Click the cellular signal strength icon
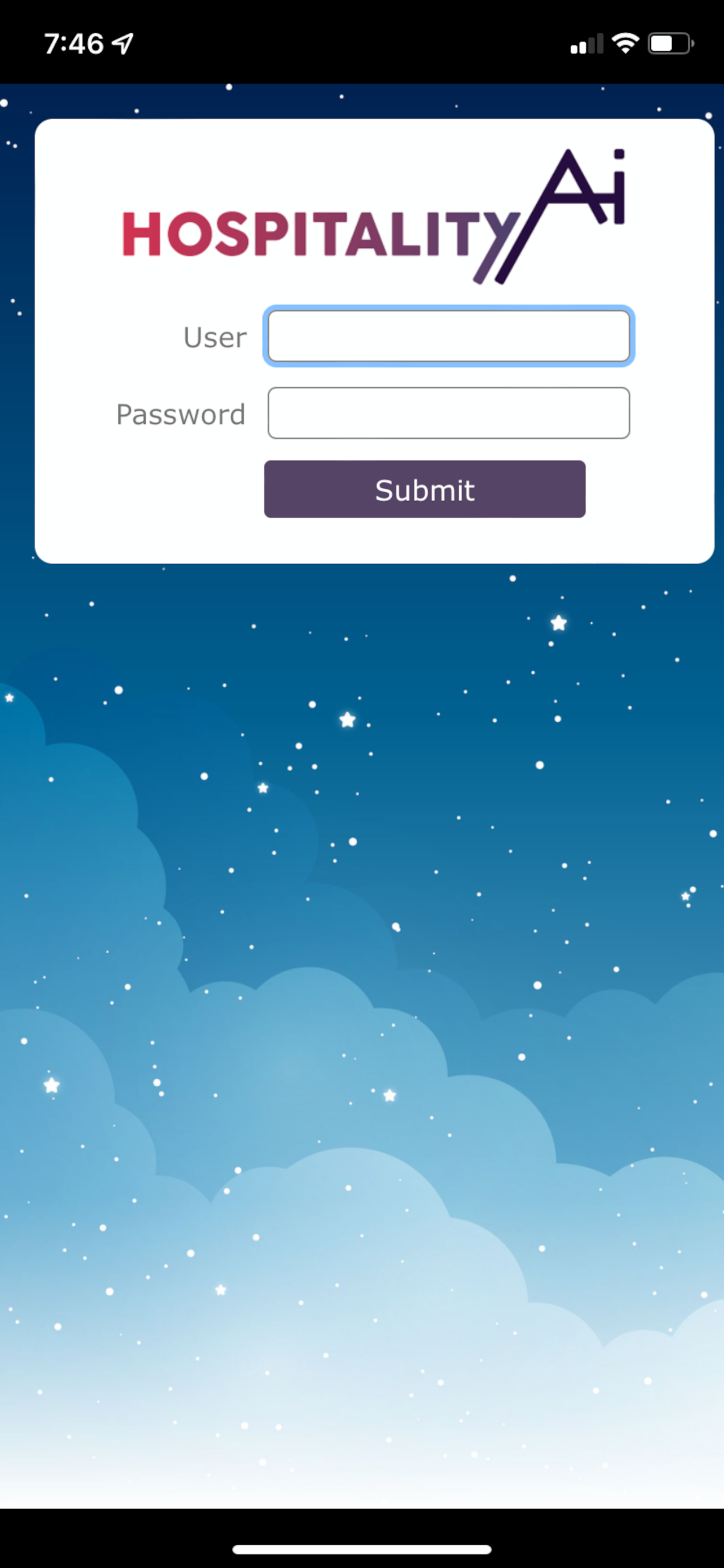 (586, 43)
